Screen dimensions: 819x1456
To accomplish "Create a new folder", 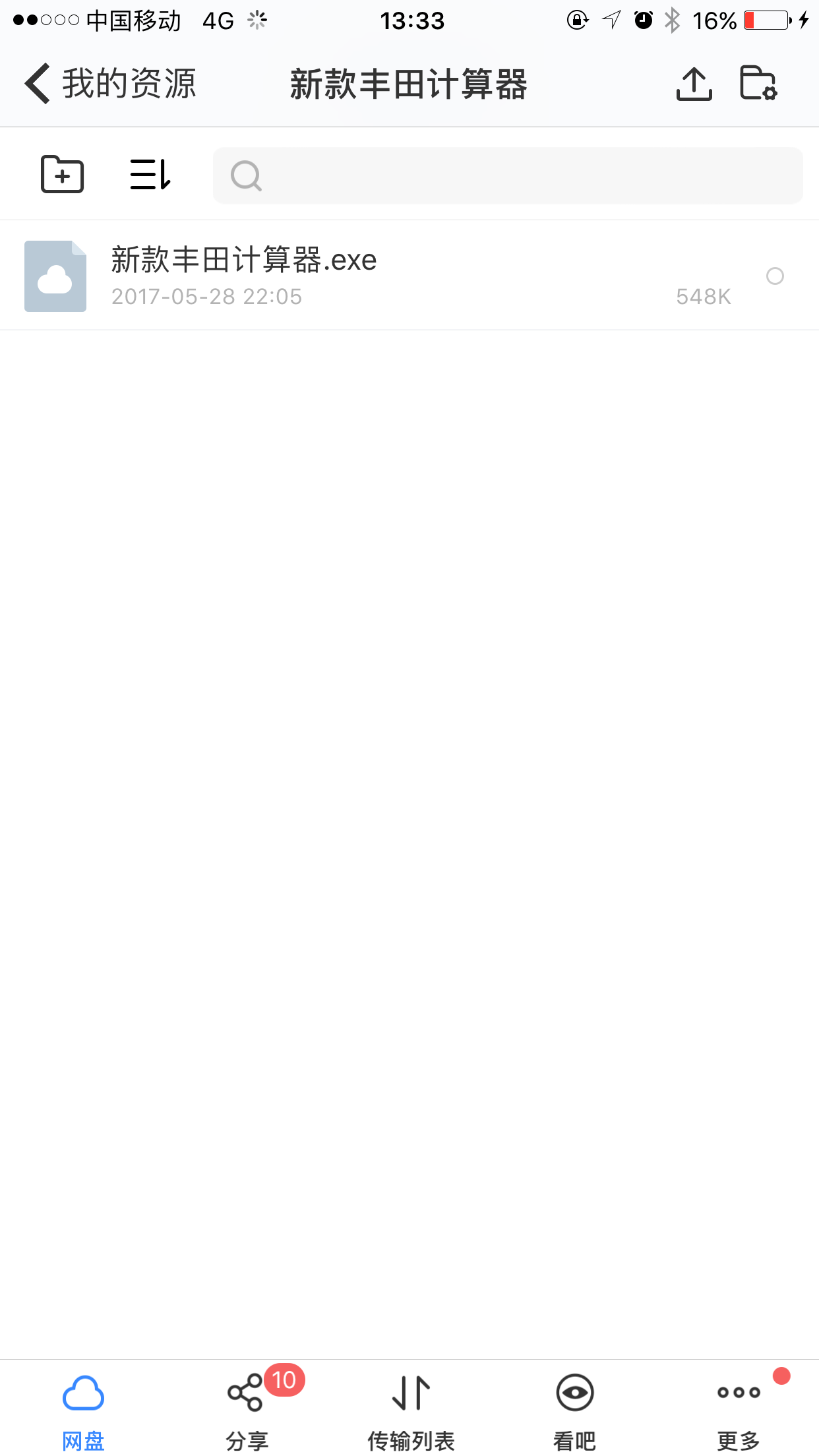I will [x=62, y=175].
